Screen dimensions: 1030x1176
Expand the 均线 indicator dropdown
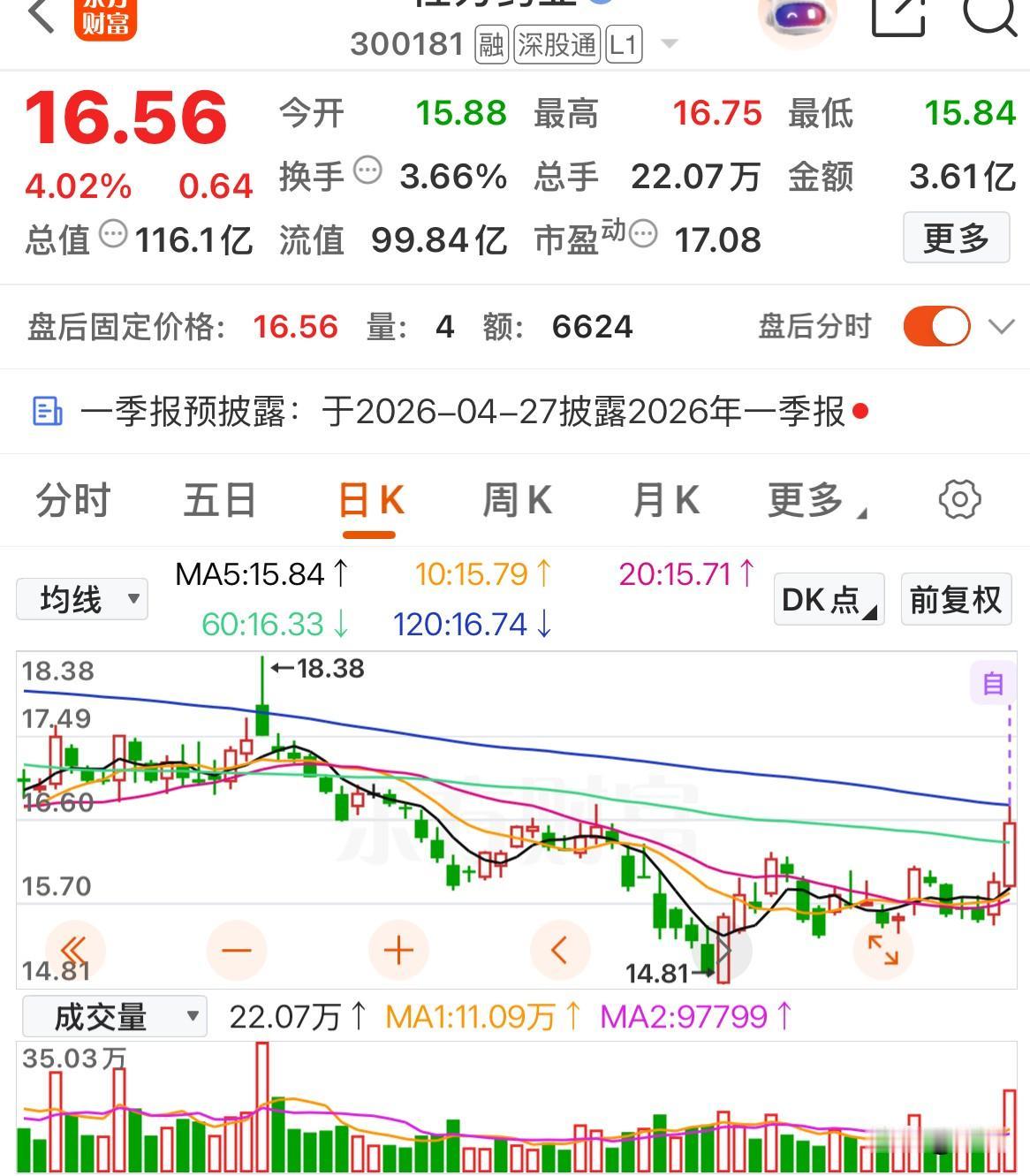click(81, 599)
